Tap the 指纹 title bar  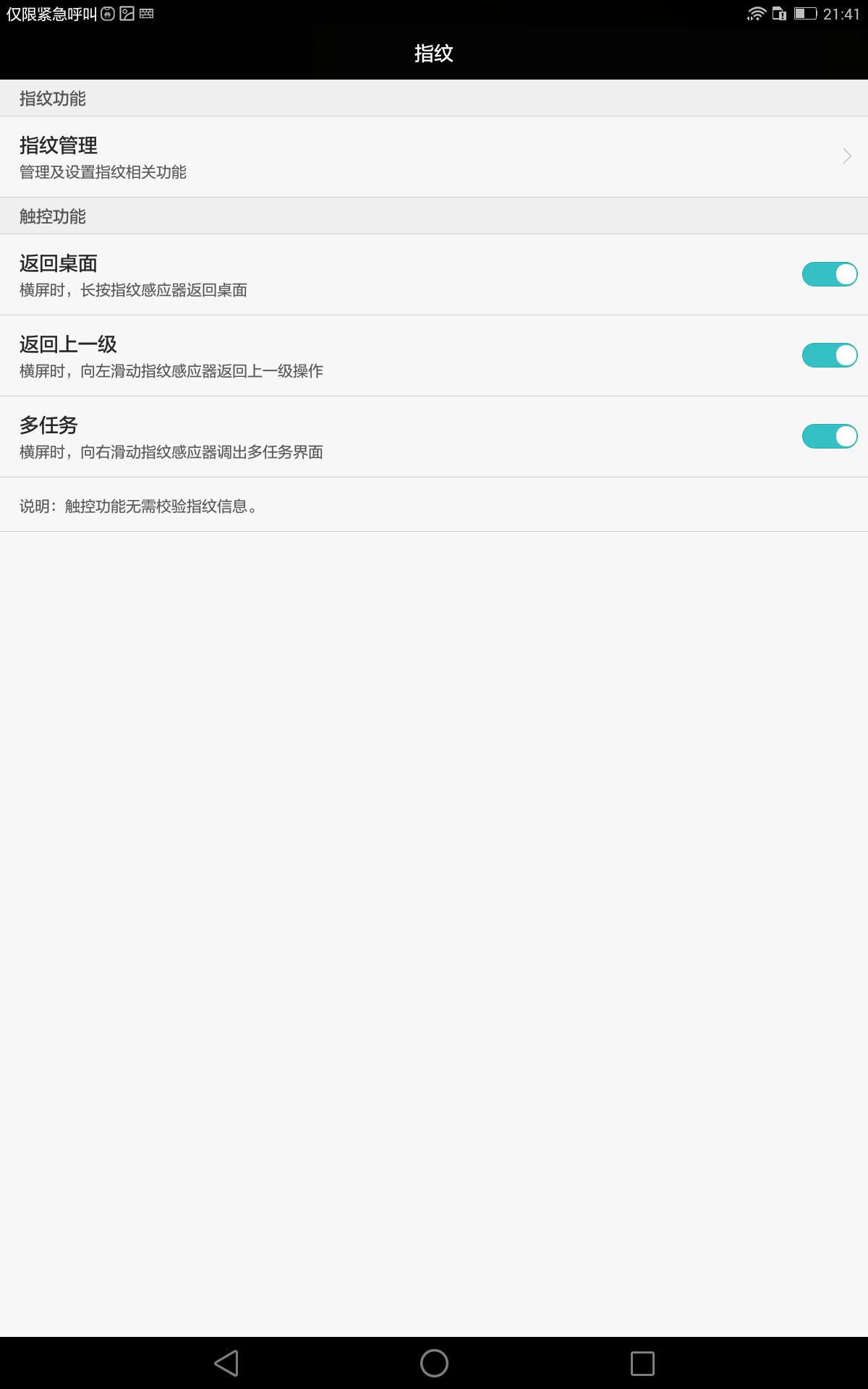[x=433, y=54]
